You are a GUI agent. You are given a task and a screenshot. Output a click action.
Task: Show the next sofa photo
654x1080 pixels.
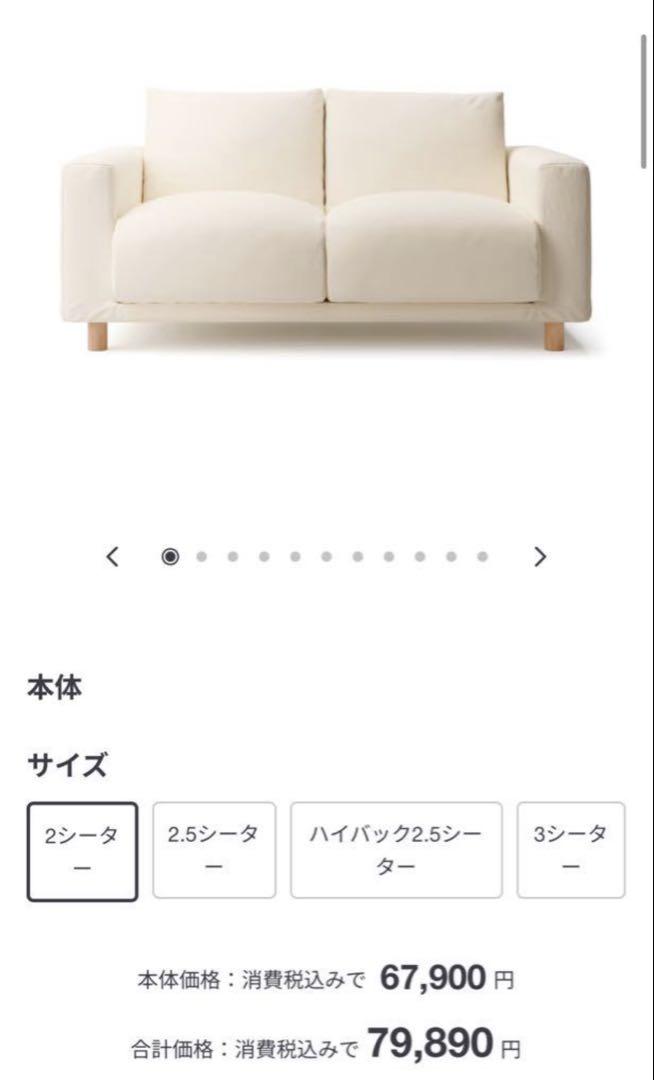pos(540,557)
